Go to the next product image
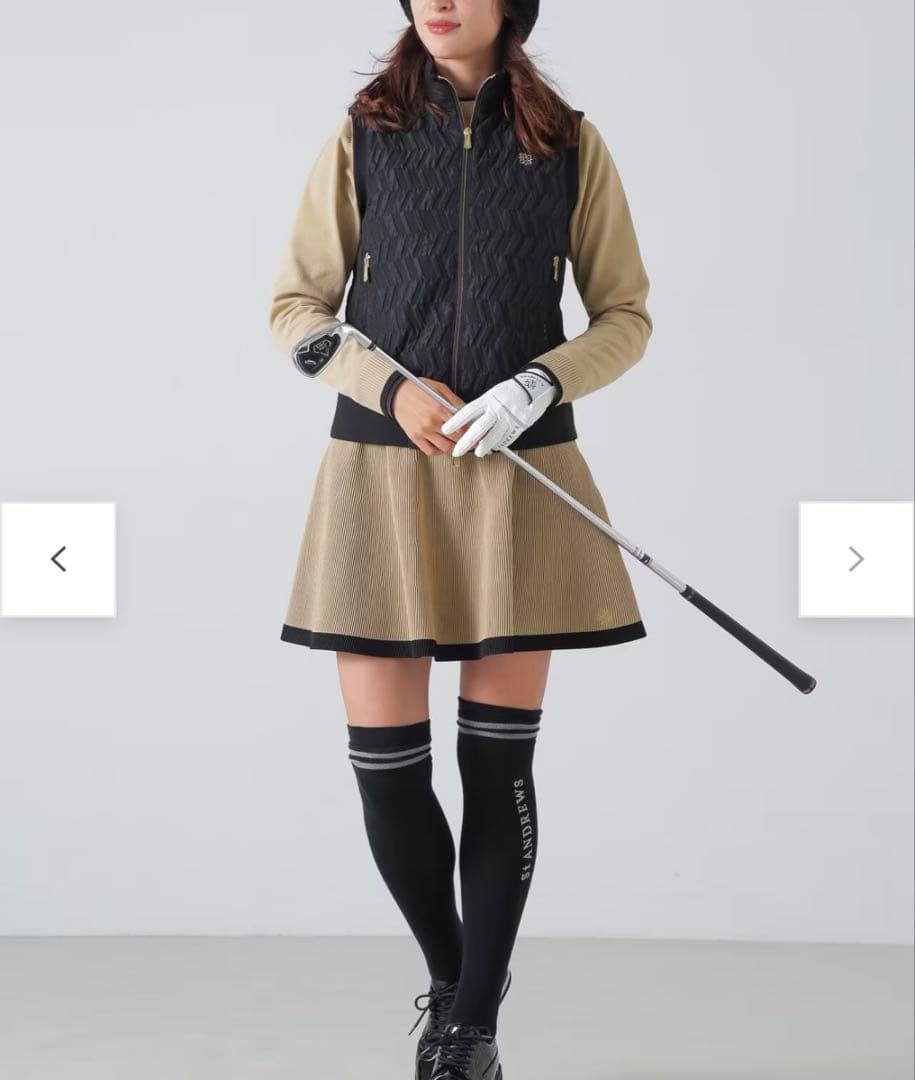Viewport: 915px width, 1080px height. (856, 559)
